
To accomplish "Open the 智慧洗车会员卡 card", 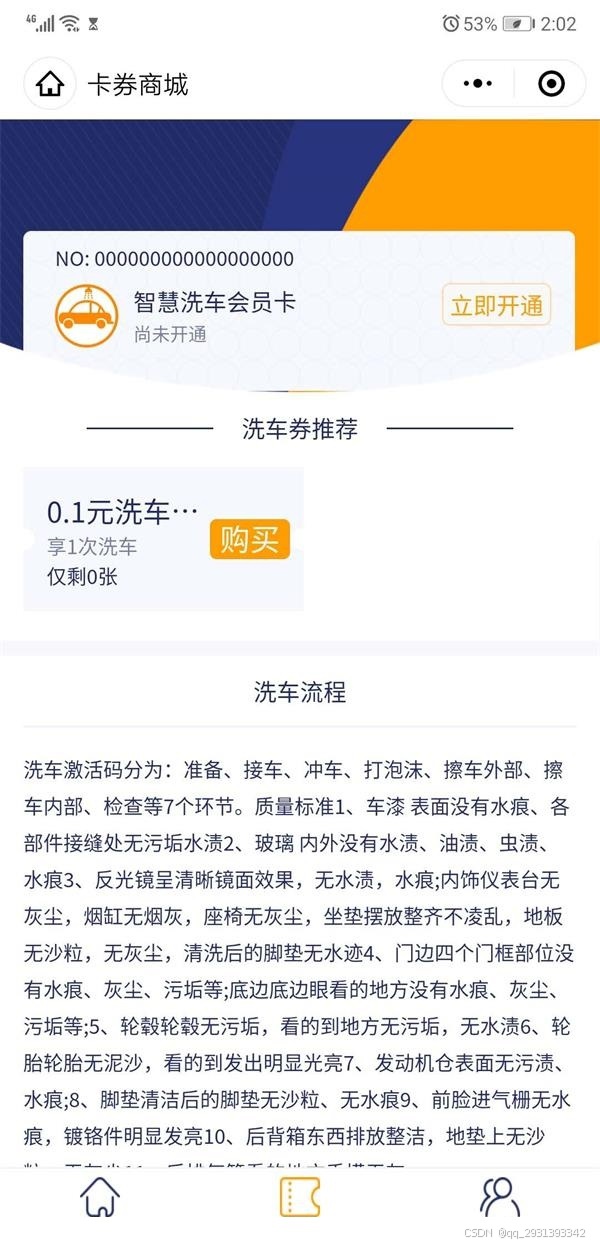I will (214, 302).
